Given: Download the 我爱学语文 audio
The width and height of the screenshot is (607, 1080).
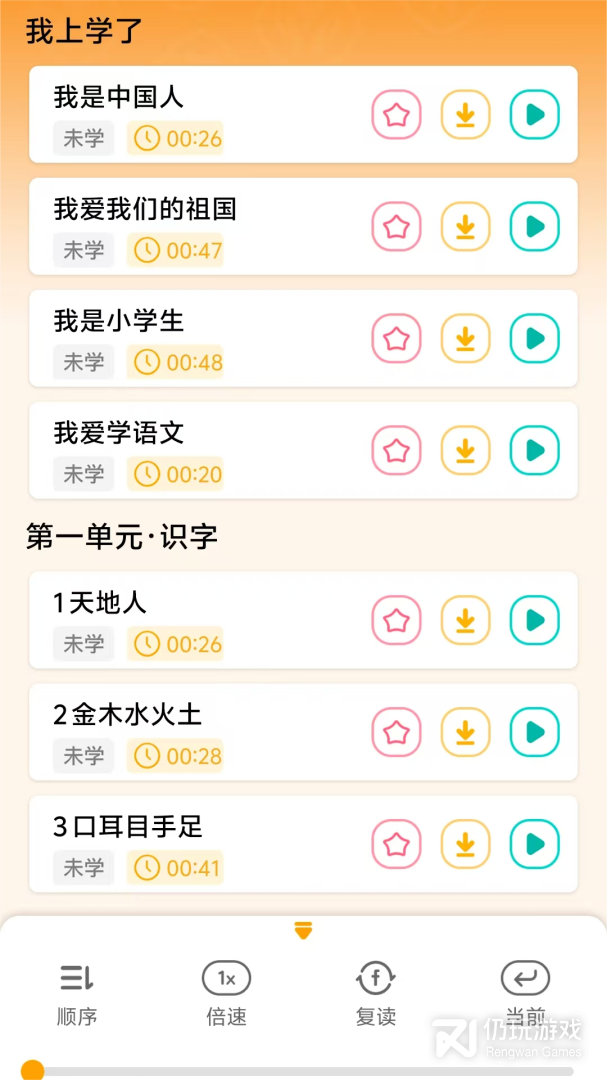Looking at the screenshot, I should [x=465, y=451].
